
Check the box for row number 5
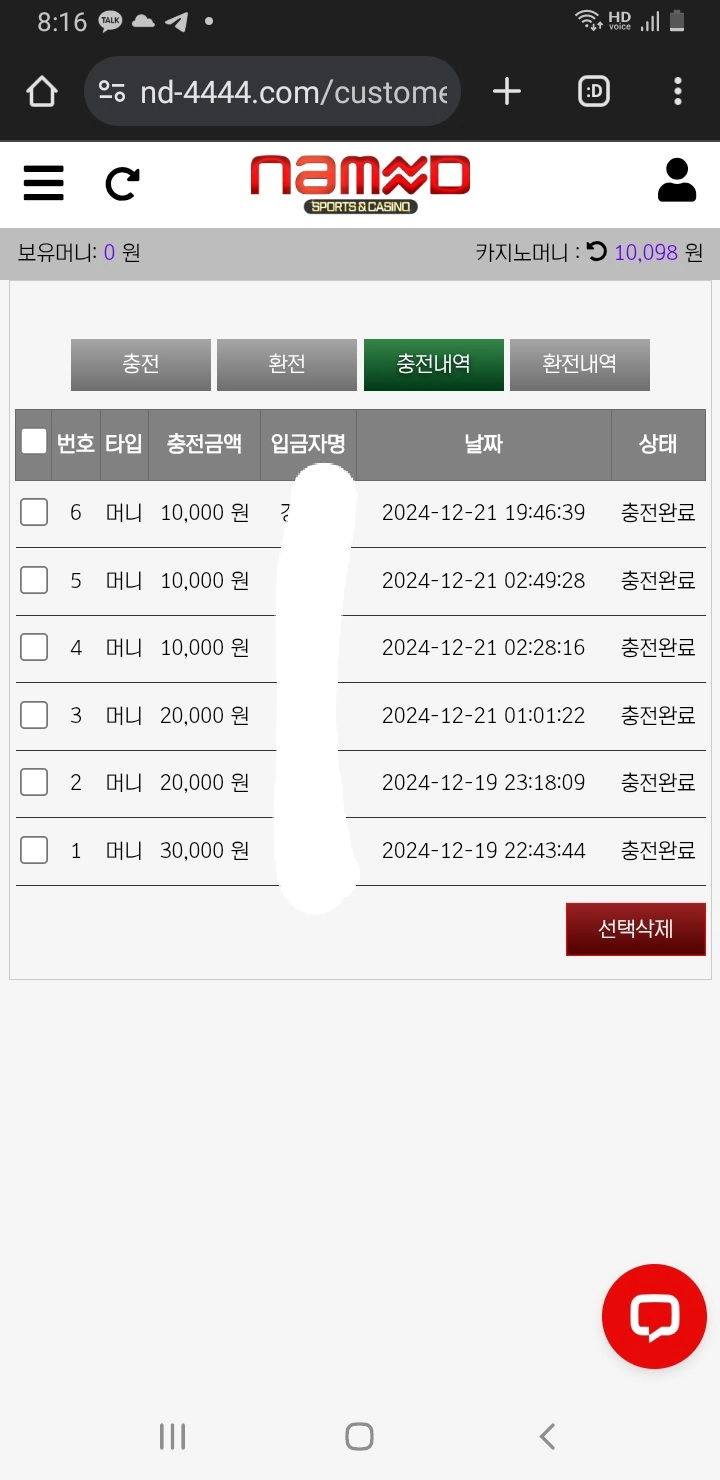click(x=34, y=580)
